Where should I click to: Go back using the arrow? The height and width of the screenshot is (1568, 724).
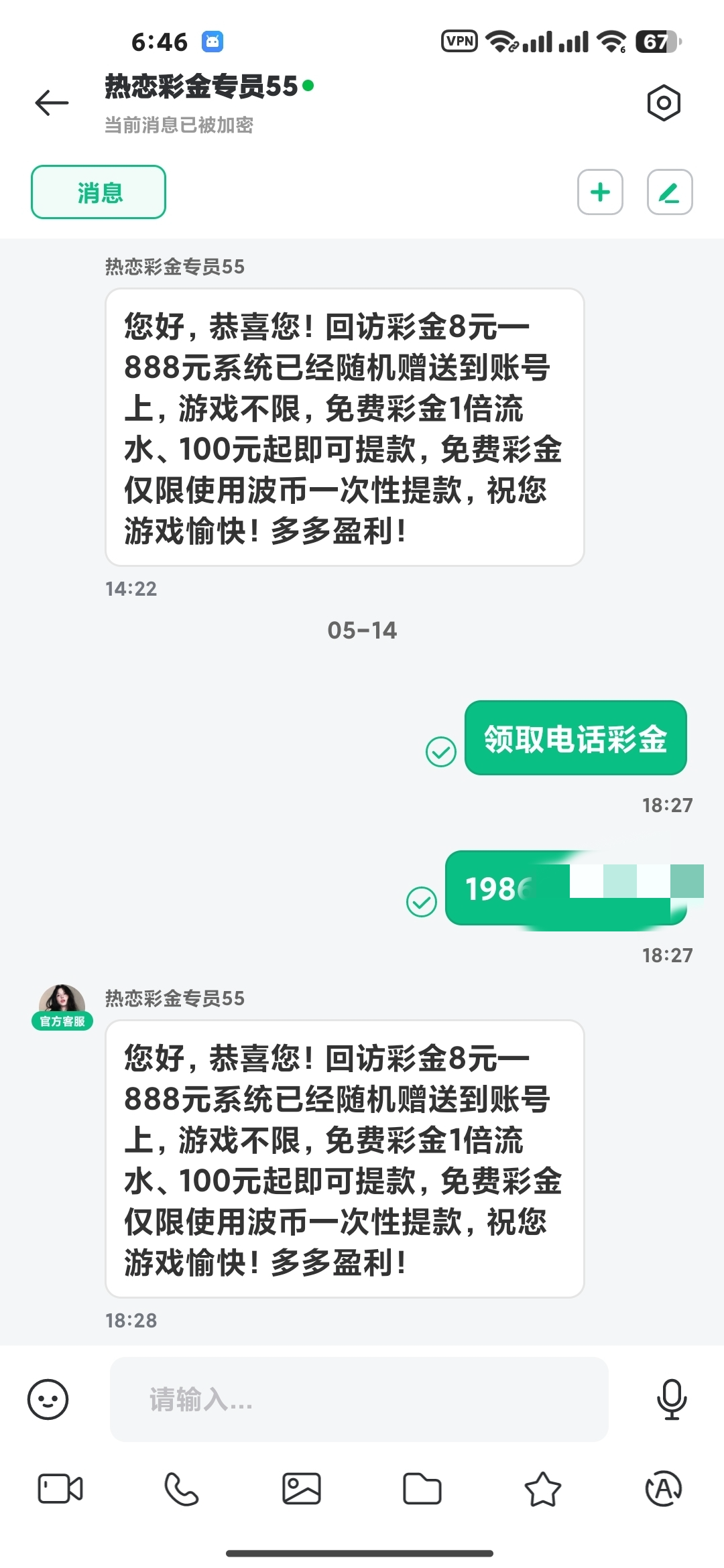tap(52, 103)
